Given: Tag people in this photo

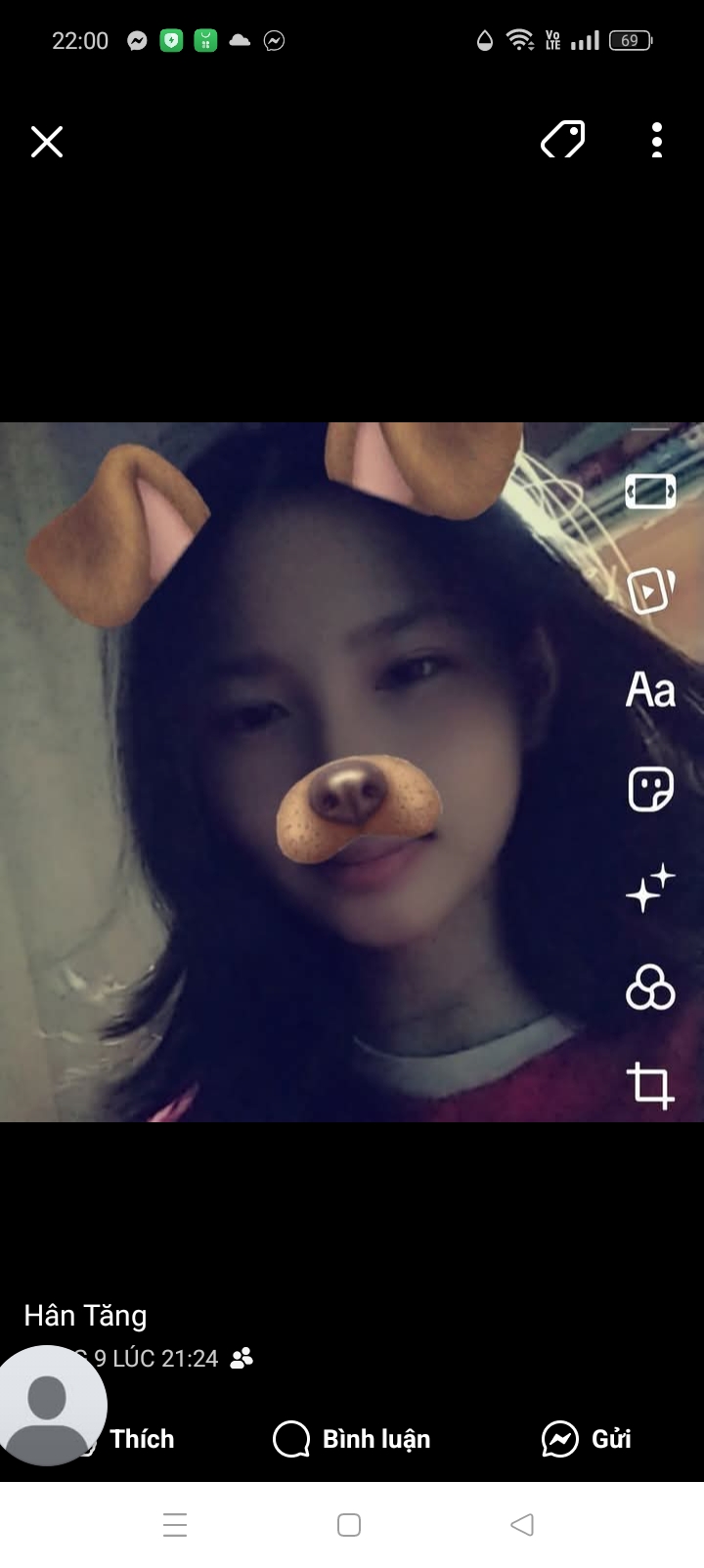Looking at the screenshot, I should click(563, 141).
